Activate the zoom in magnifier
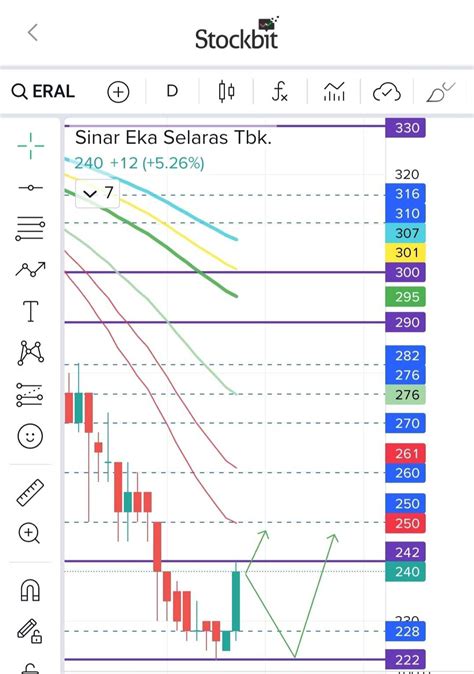This screenshot has height=674, width=474. click(29, 533)
